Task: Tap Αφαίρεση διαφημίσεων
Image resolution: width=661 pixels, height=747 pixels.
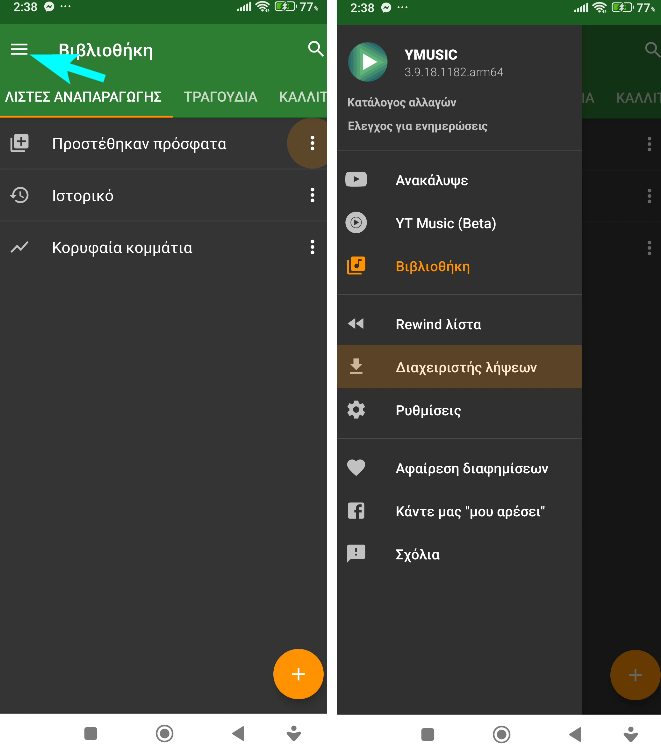Action: [x=472, y=468]
